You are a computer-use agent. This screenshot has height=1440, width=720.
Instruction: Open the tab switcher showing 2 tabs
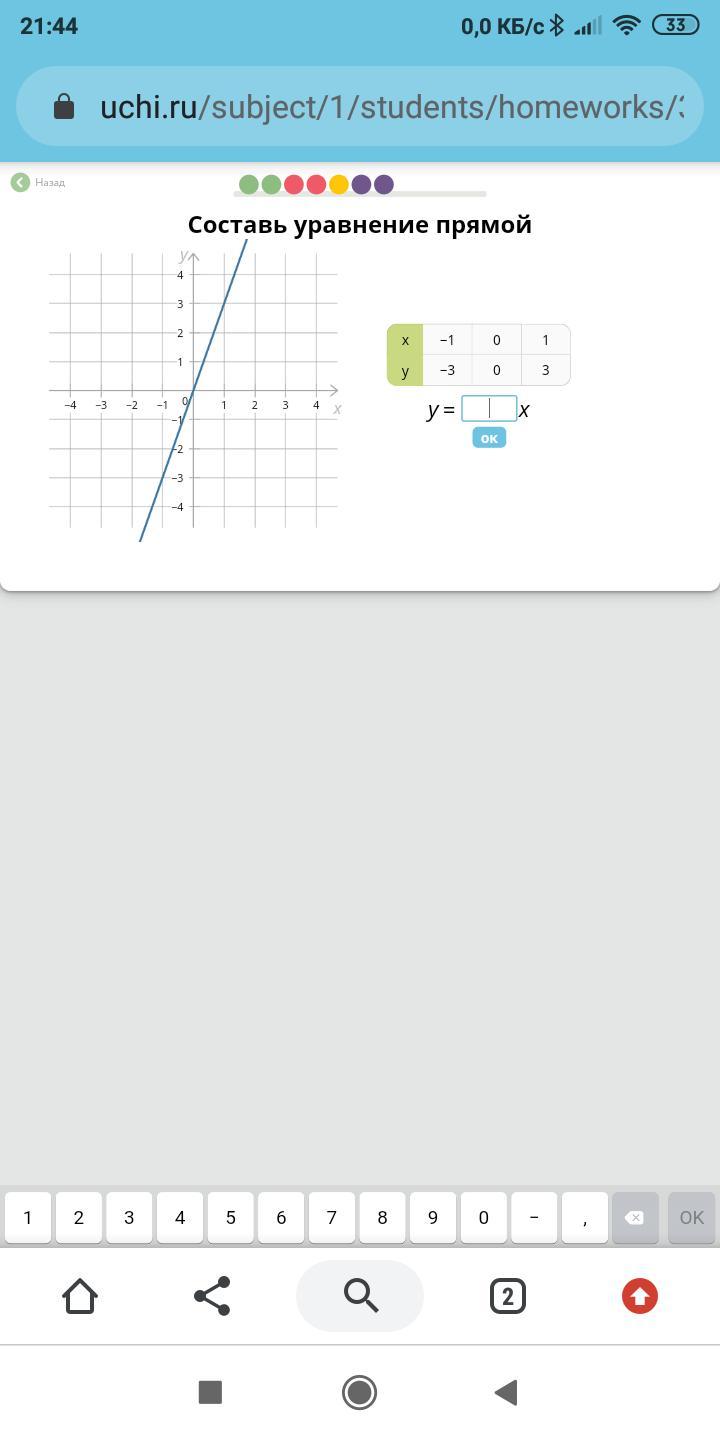click(508, 1296)
